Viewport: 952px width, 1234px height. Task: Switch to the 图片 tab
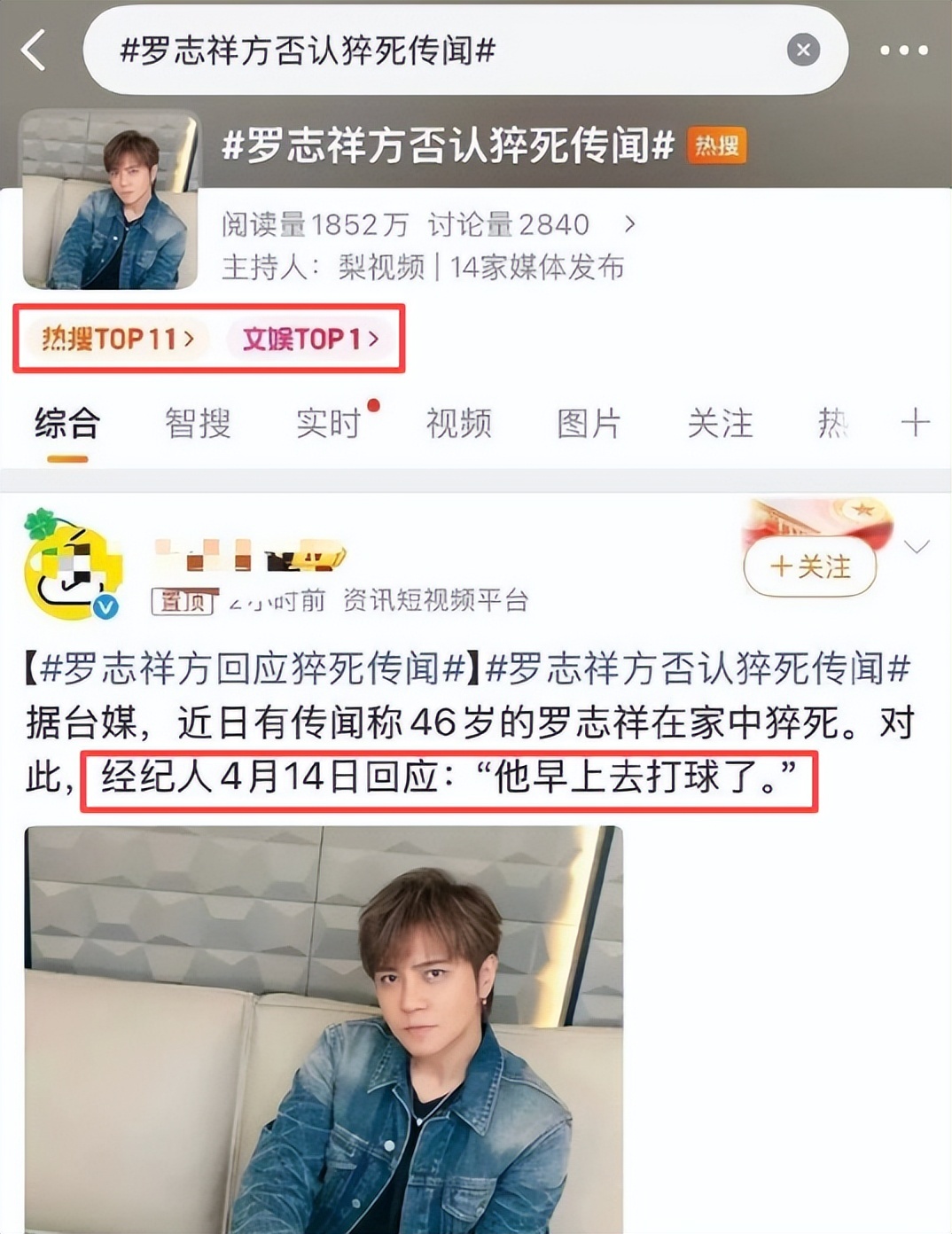[x=589, y=424]
